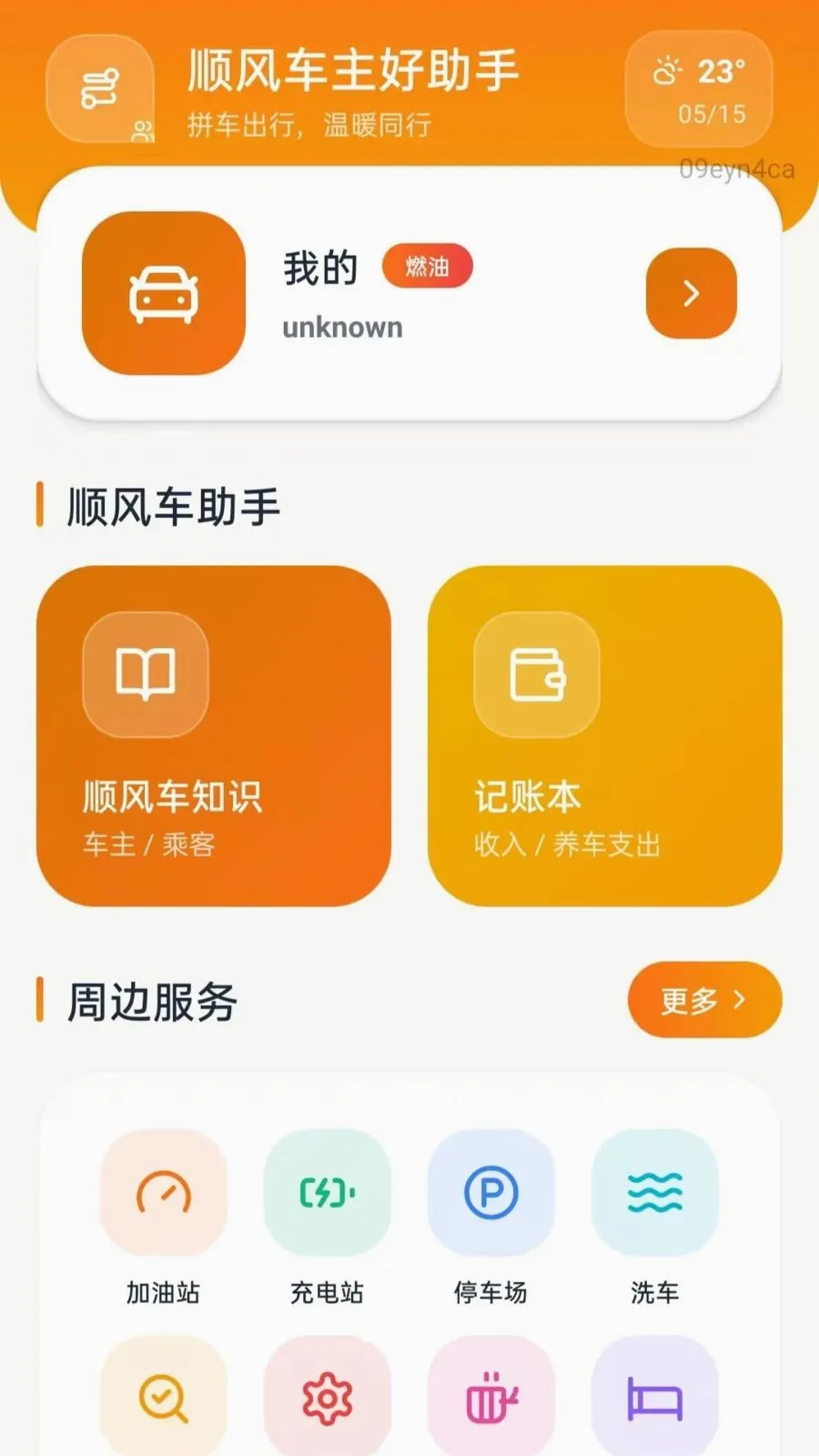Open the pink cup dining service icon
819x1456 pixels.
click(491, 1398)
